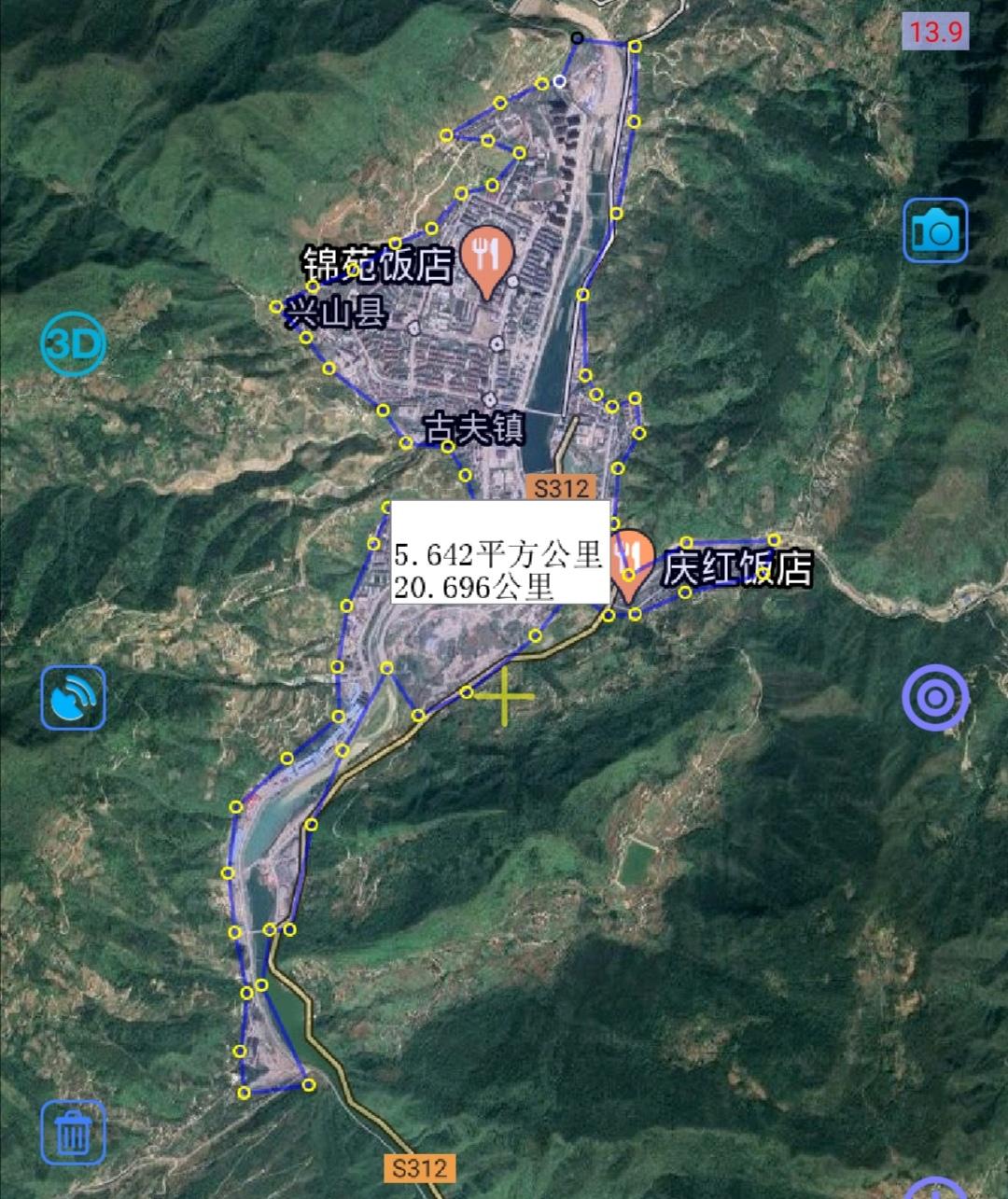Image resolution: width=1008 pixels, height=1199 pixels.
Task: Click the white vertex near the polygon top
Action: click(559, 82)
